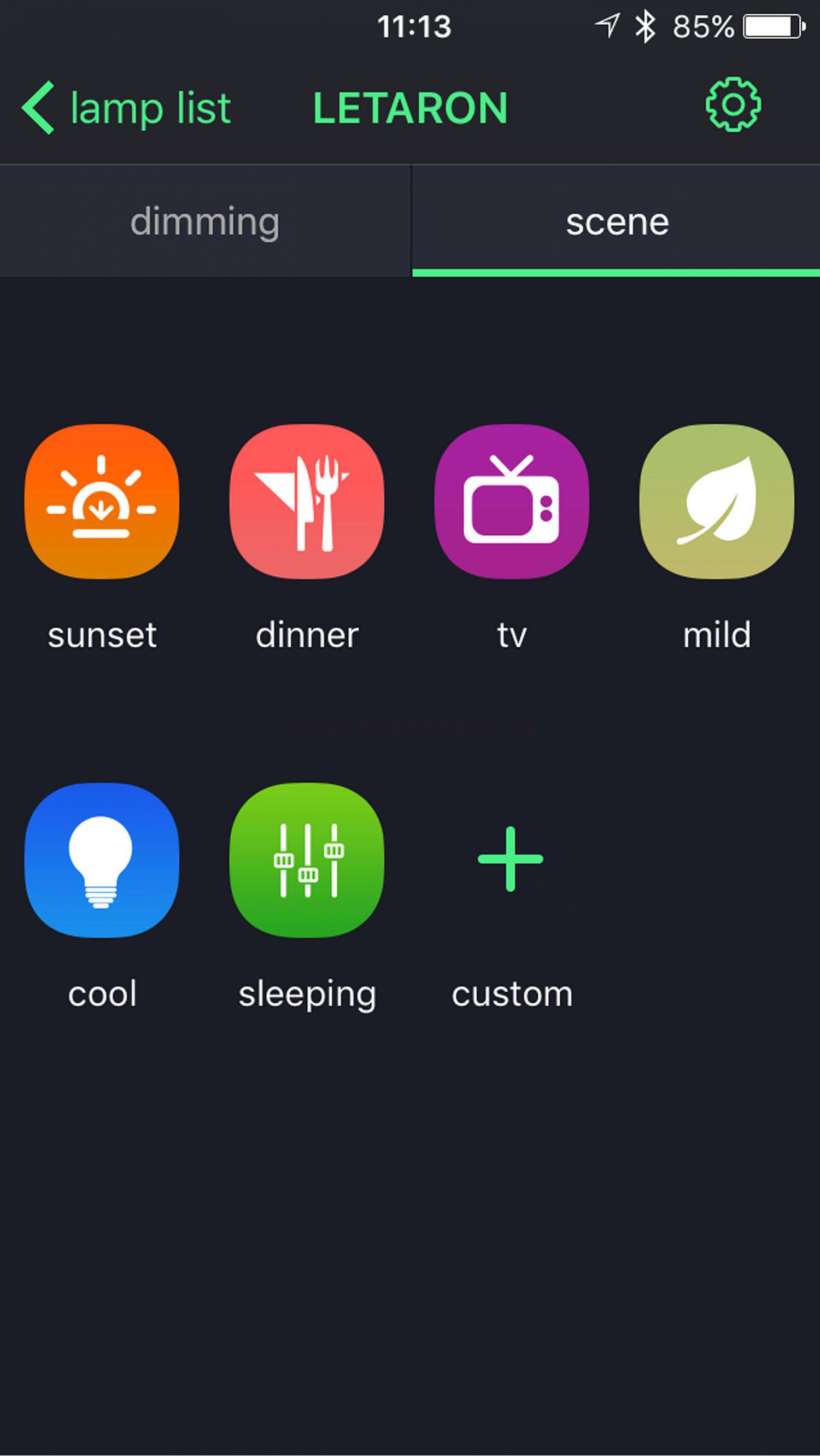
Task: Select the scene tab
Action: [x=617, y=221]
